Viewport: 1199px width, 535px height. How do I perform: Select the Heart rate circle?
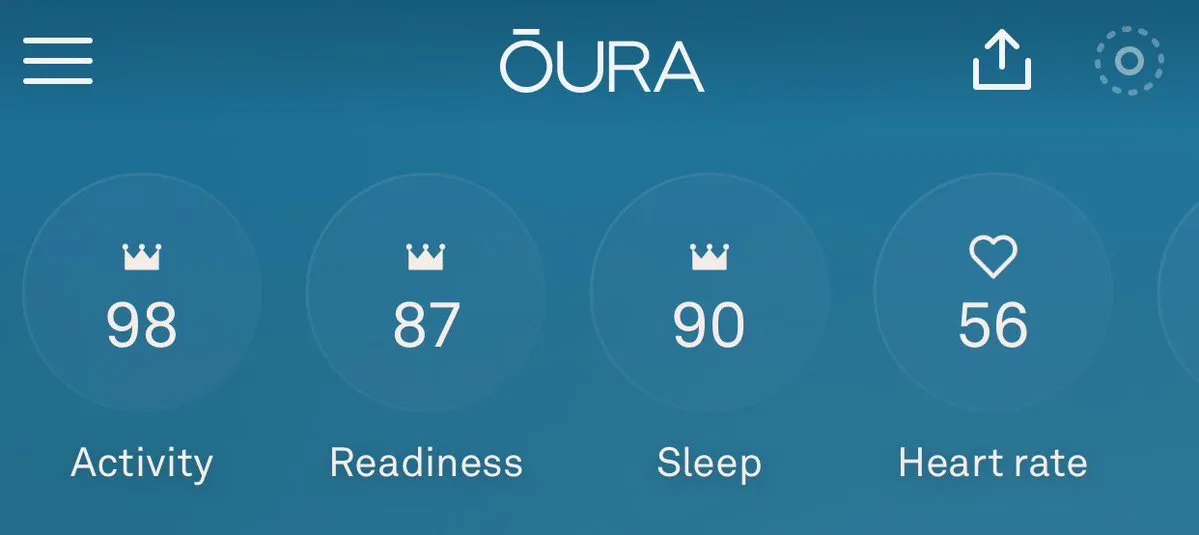[x=993, y=295]
